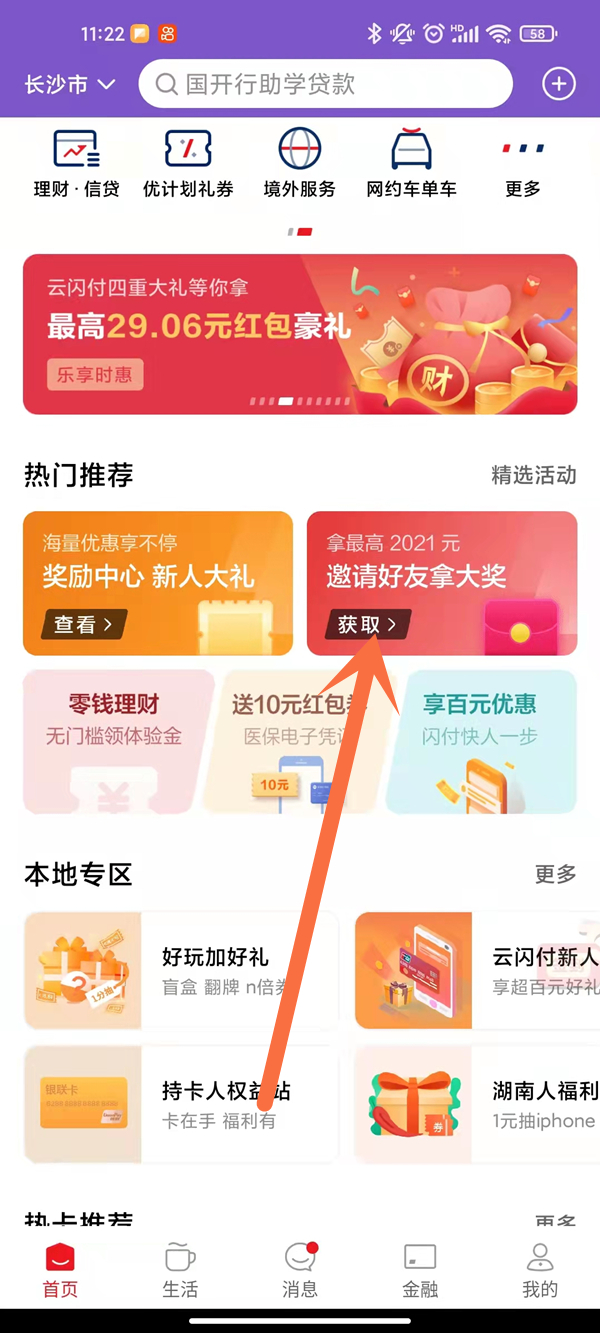The image size is (600, 1333).
Task: Open the 零钱理财 card
Action: click(x=114, y=740)
